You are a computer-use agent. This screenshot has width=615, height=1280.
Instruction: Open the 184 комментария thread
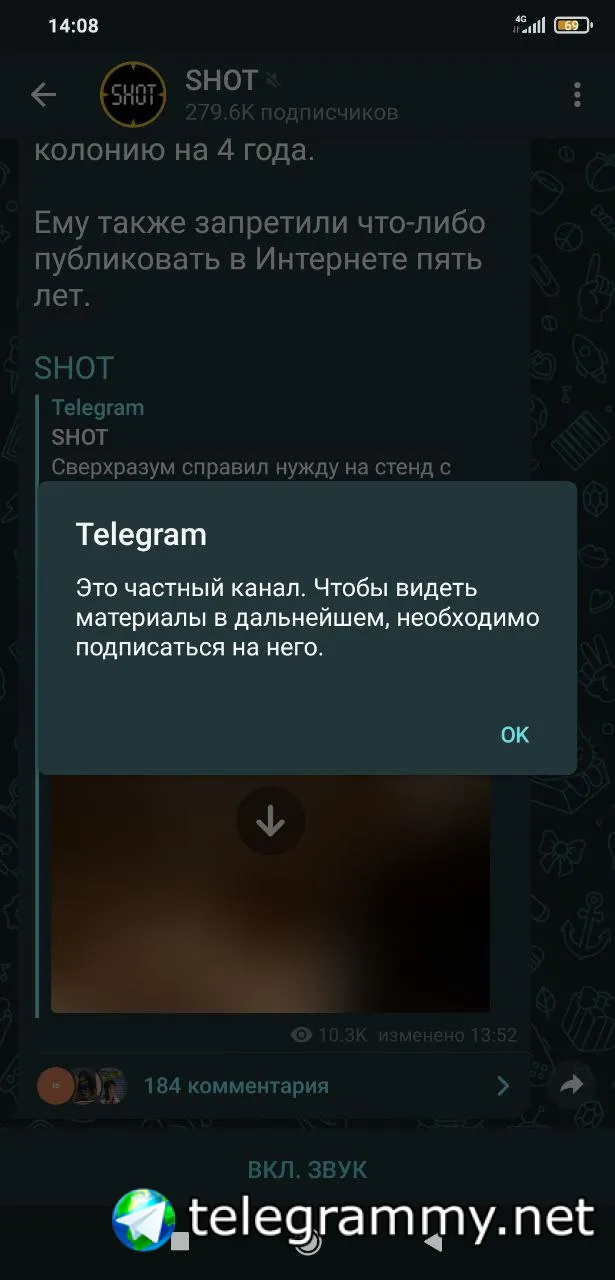(x=236, y=1085)
